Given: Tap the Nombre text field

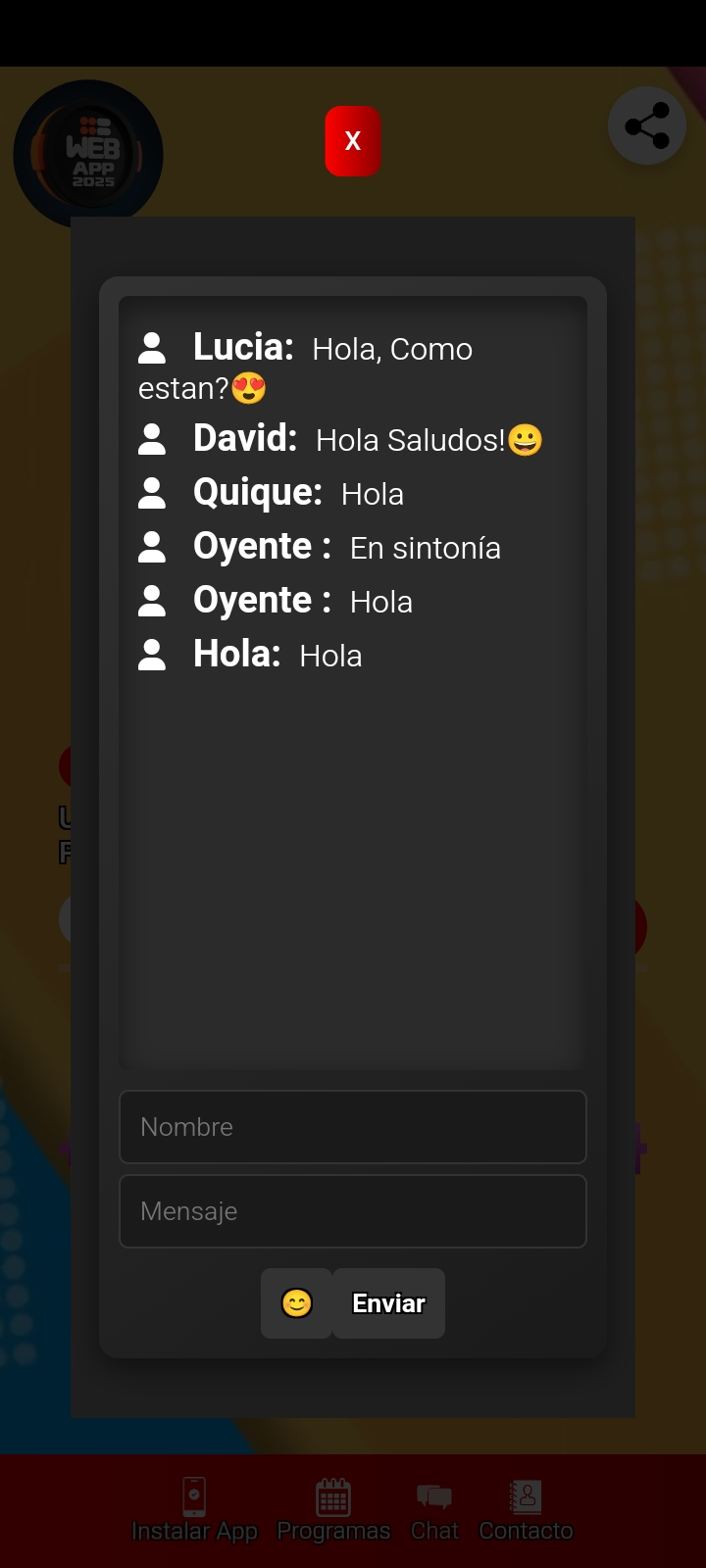Looking at the screenshot, I should point(353,1127).
